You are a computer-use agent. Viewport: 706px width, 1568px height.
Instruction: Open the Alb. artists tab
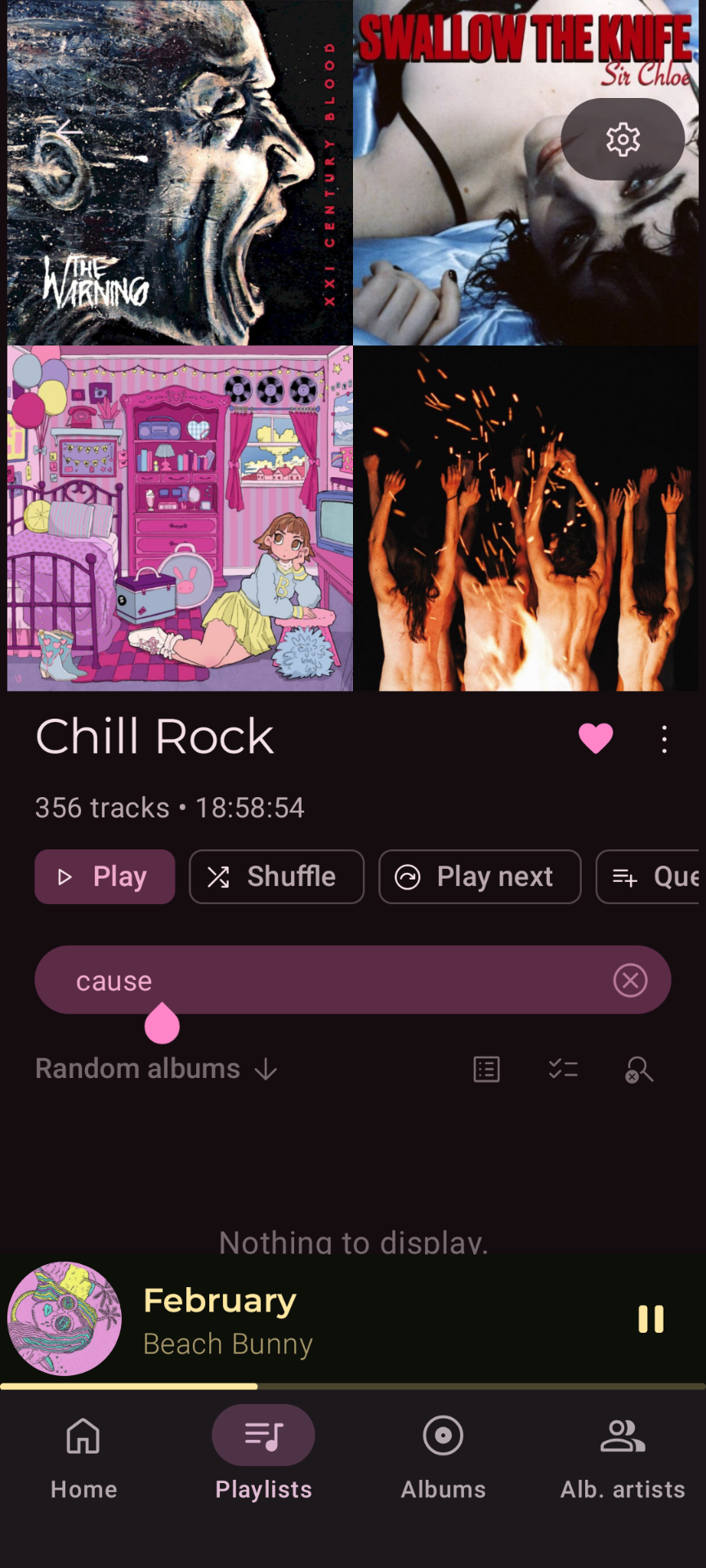click(x=623, y=1459)
